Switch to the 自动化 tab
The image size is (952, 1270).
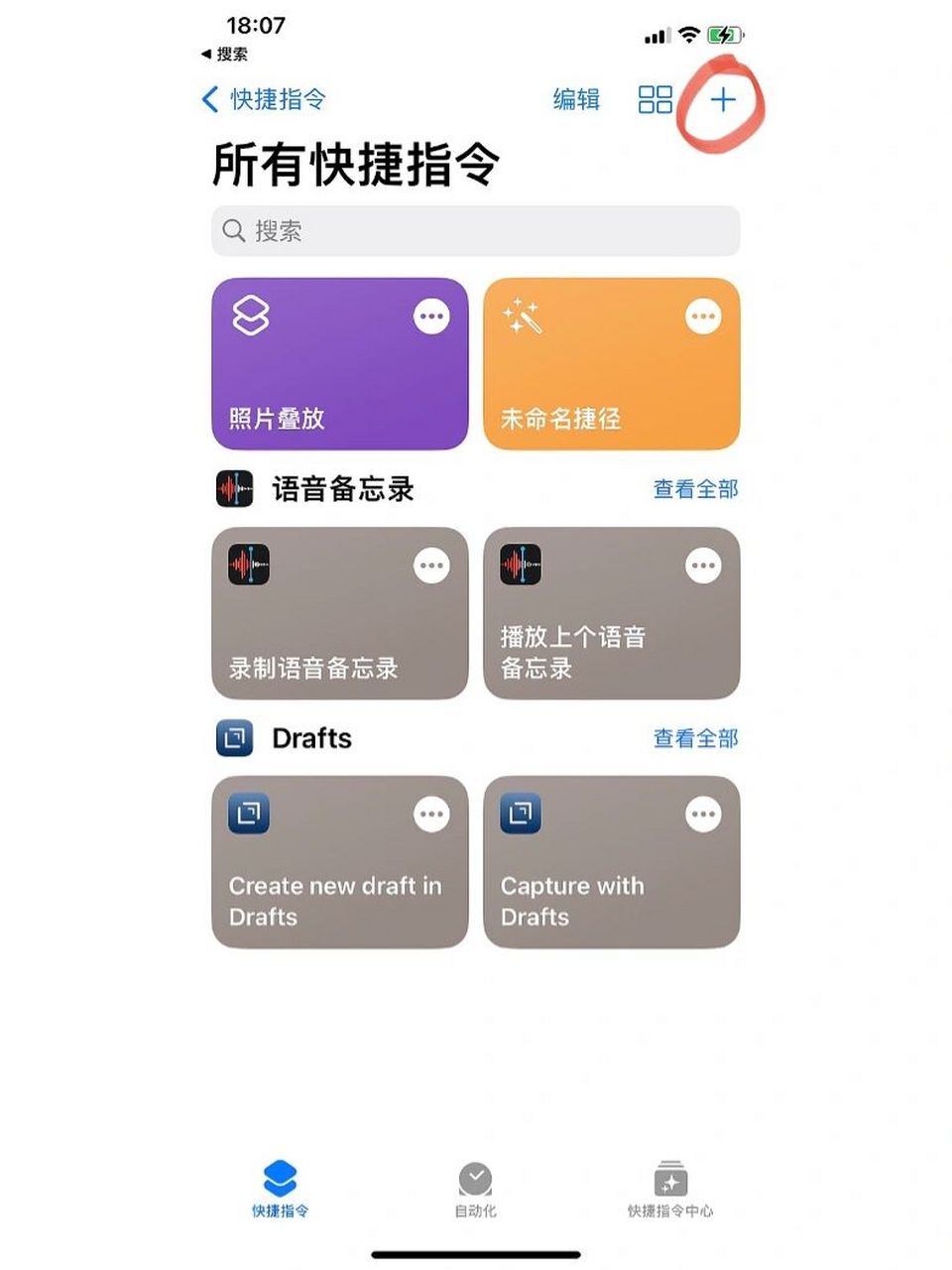point(477,1188)
